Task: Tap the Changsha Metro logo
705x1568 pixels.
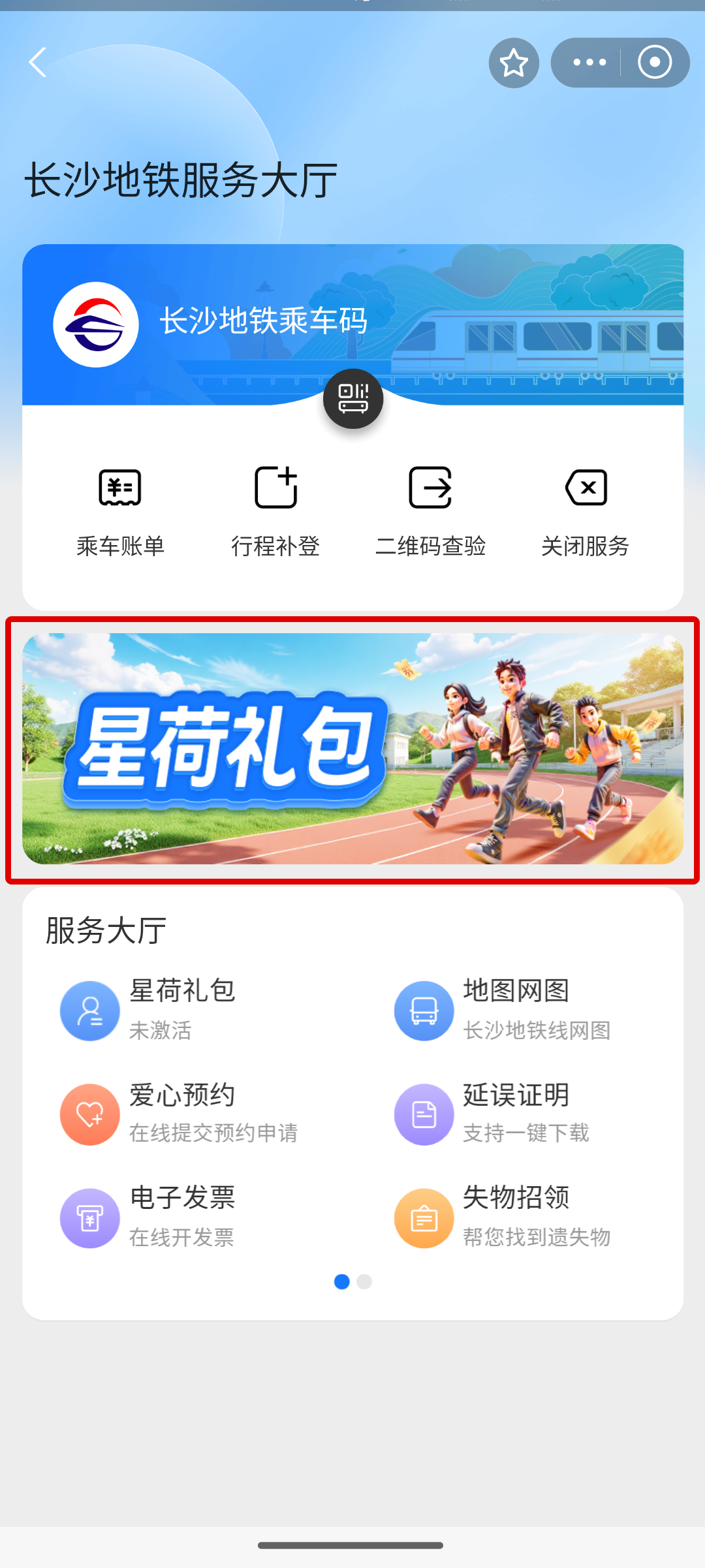Action: coord(95,324)
